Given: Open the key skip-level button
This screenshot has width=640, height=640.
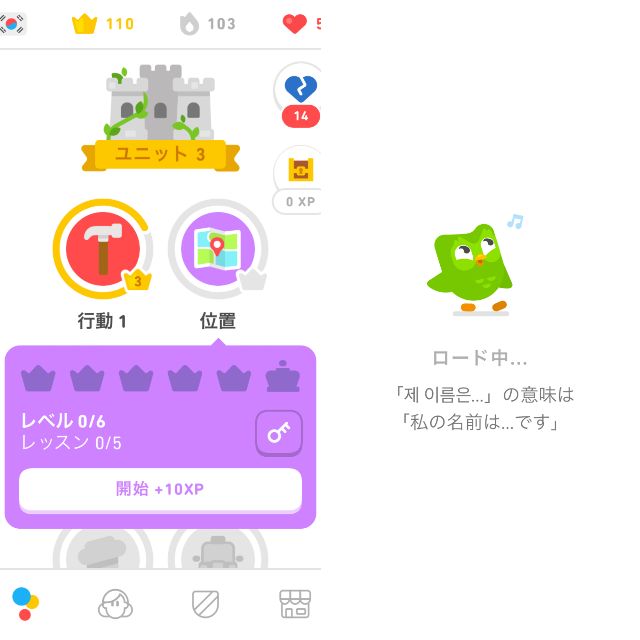Looking at the screenshot, I should pos(278,433).
